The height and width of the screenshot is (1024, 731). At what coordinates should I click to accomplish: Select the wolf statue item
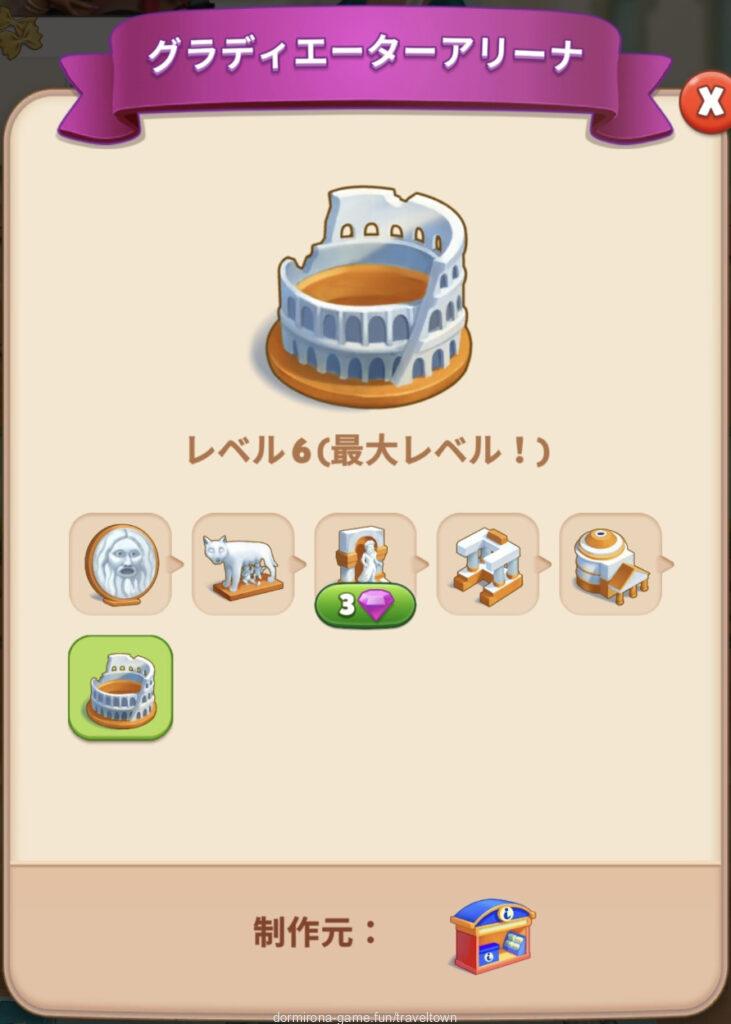(x=242, y=564)
